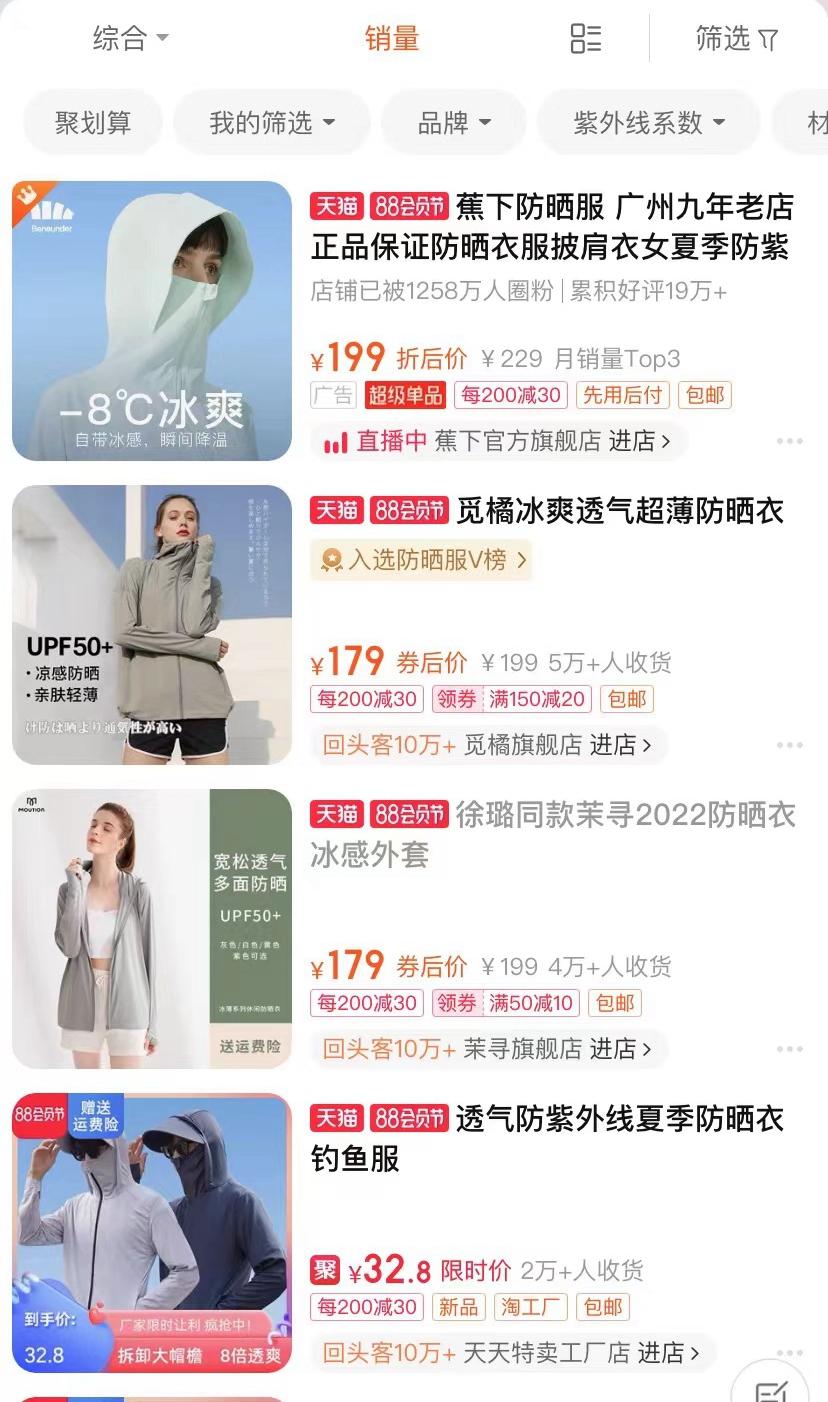This screenshot has width=828, height=1402.
Task: Expand the 紫外线系数 dropdown
Action: (649, 123)
